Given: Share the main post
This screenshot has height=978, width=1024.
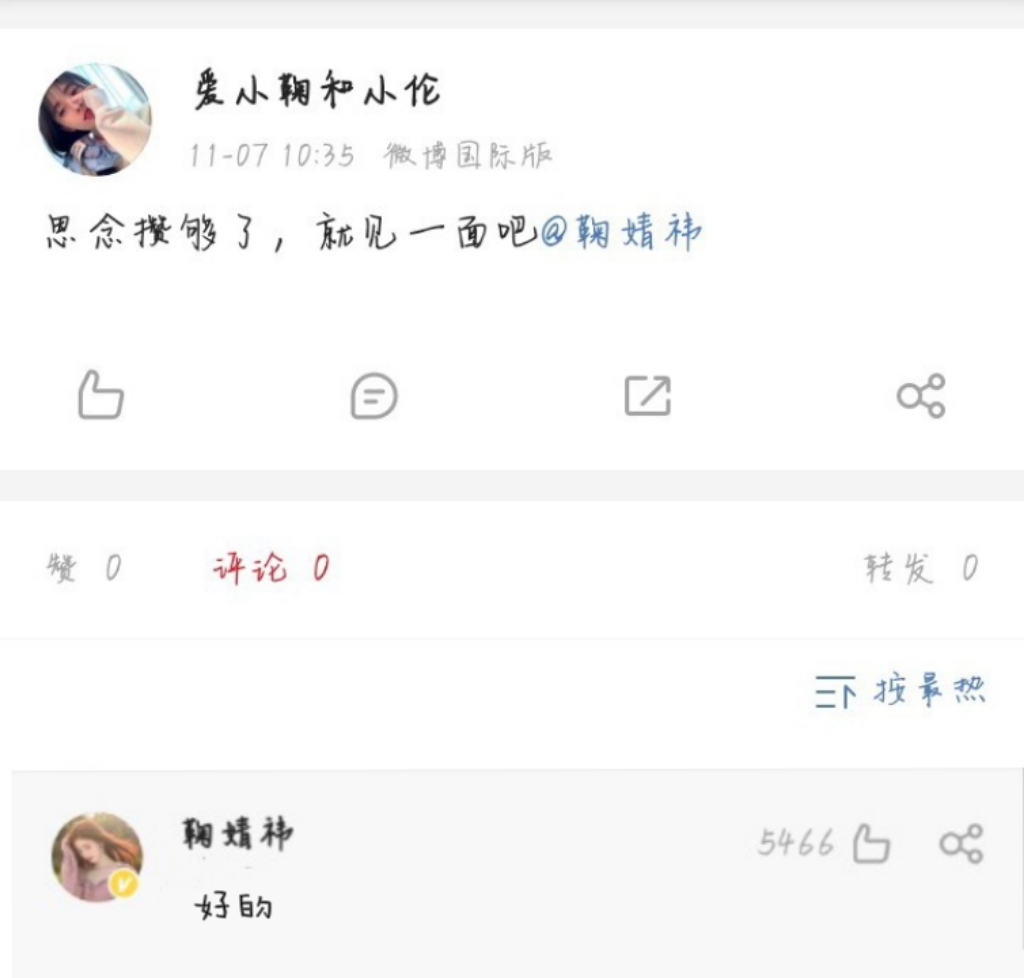Looking at the screenshot, I should click(920, 396).
